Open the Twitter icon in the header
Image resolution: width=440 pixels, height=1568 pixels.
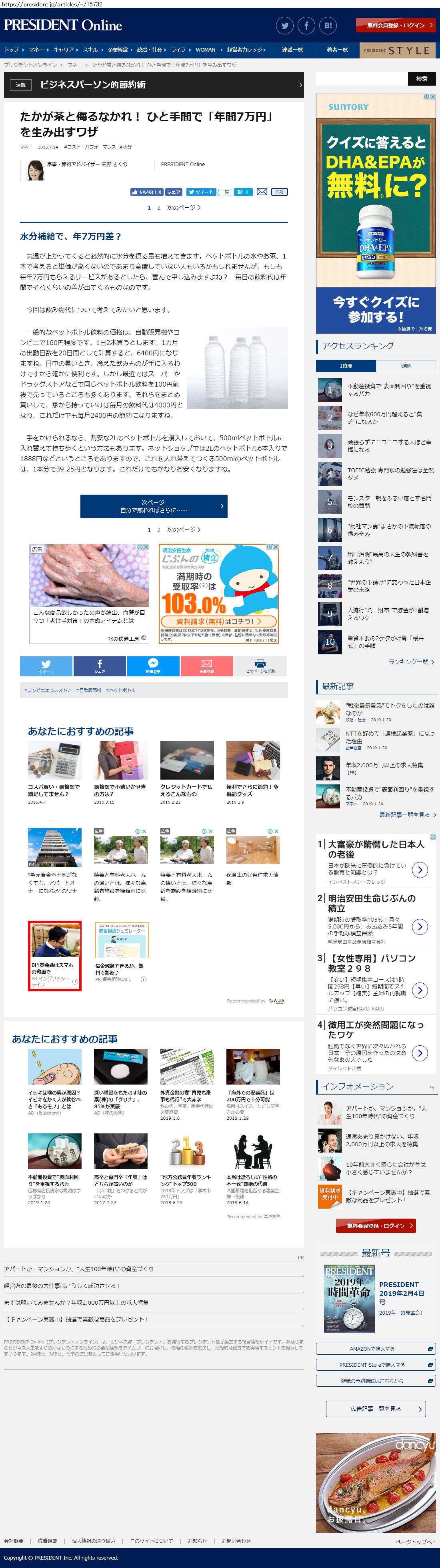284,26
